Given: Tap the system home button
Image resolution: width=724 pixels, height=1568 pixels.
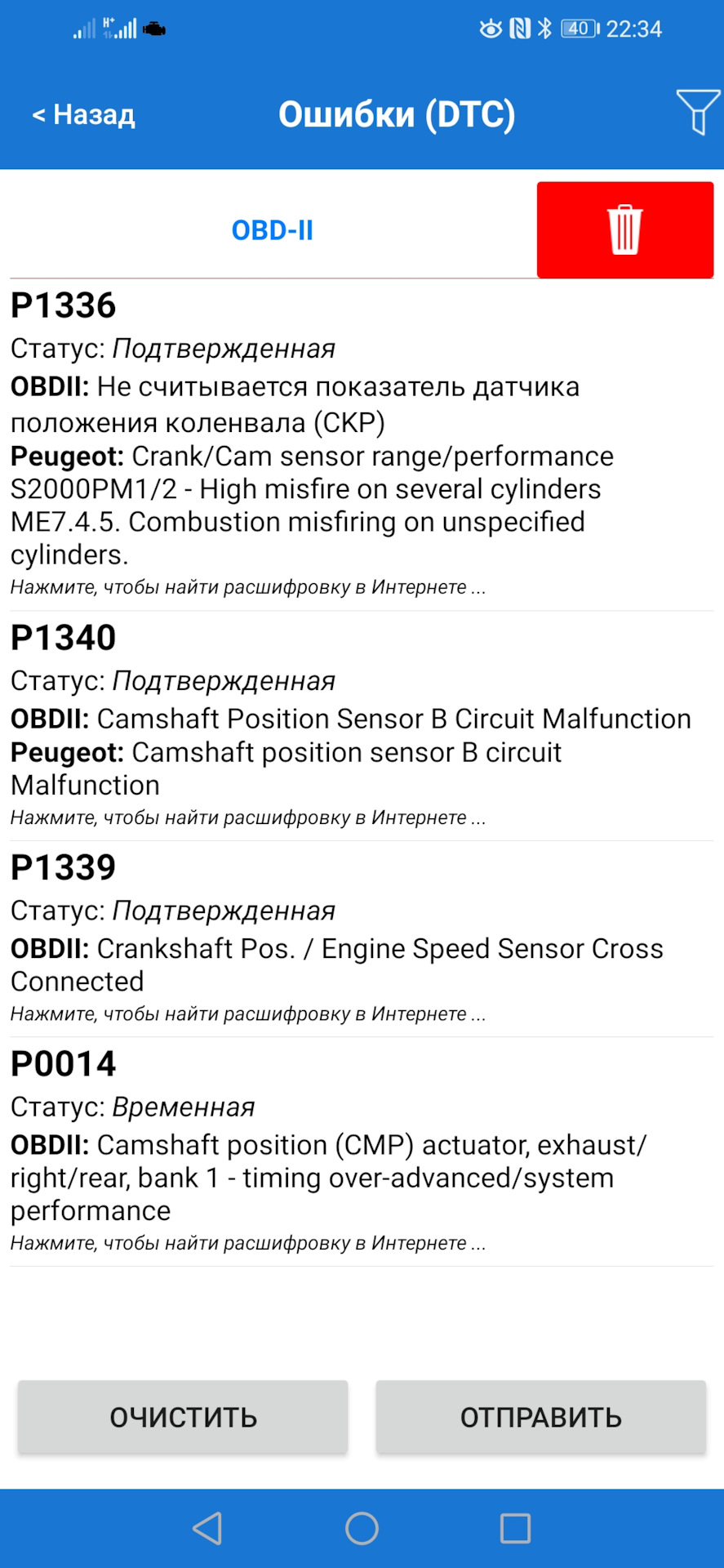Looking at the screenshot, I should (362, 1529).
